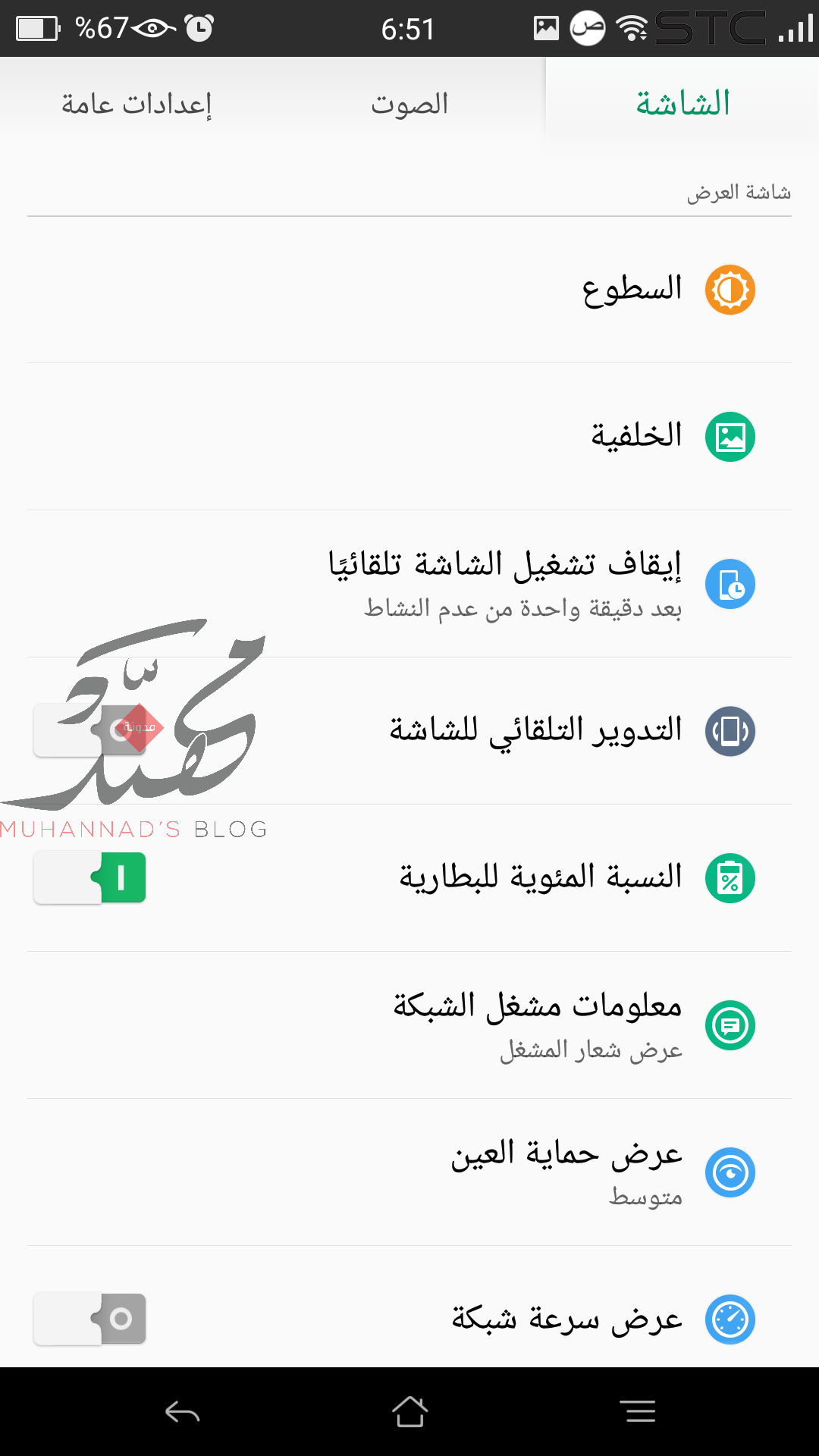Disable النسبة المئوية للبطارية switch
819x1456 pixels.
89,877
